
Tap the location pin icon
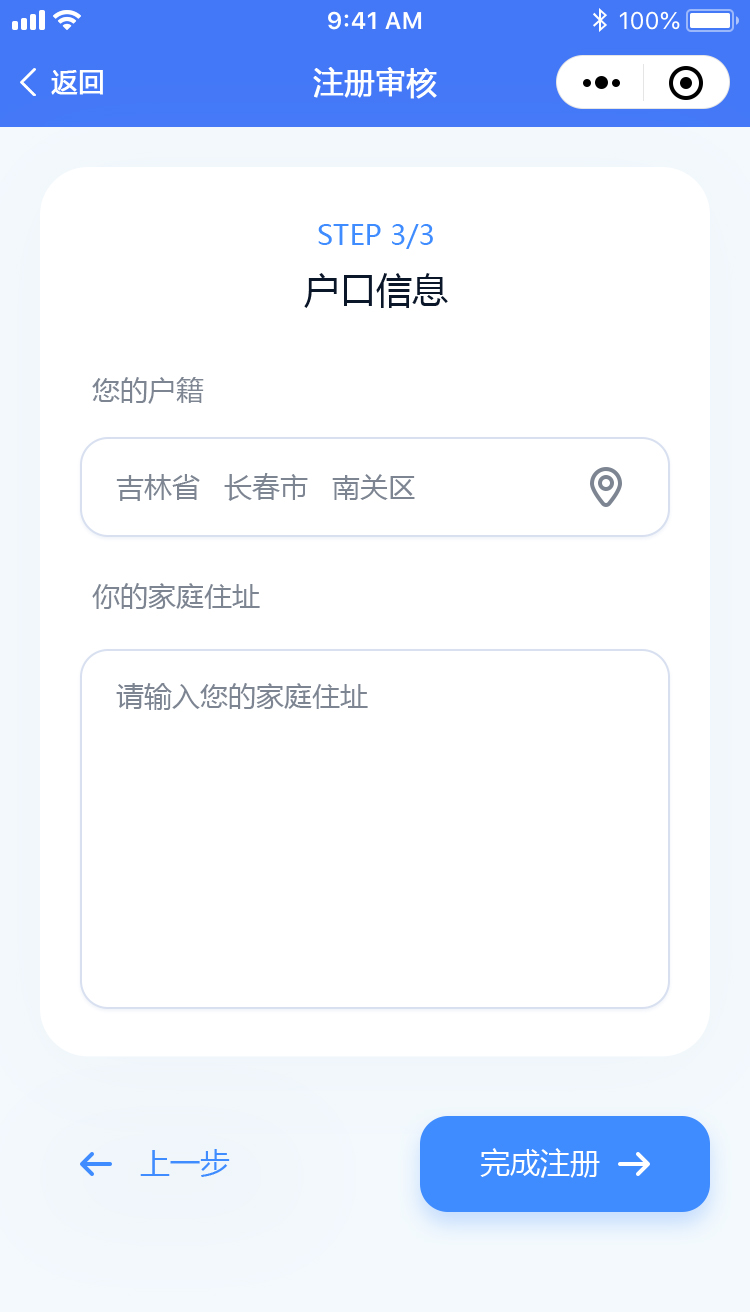point(606,487)
